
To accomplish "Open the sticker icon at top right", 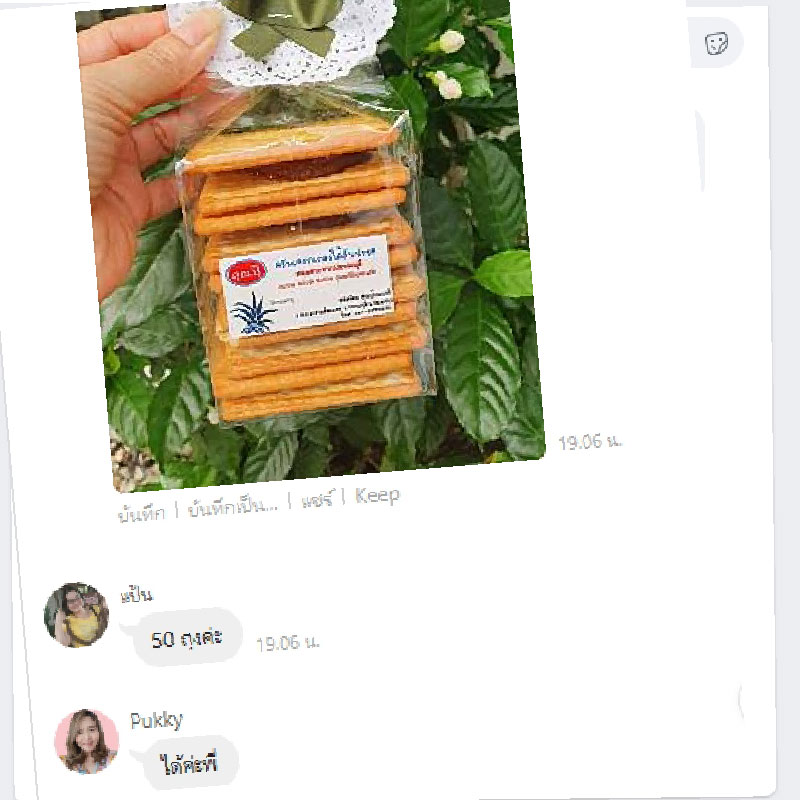I will click(716, 43).
